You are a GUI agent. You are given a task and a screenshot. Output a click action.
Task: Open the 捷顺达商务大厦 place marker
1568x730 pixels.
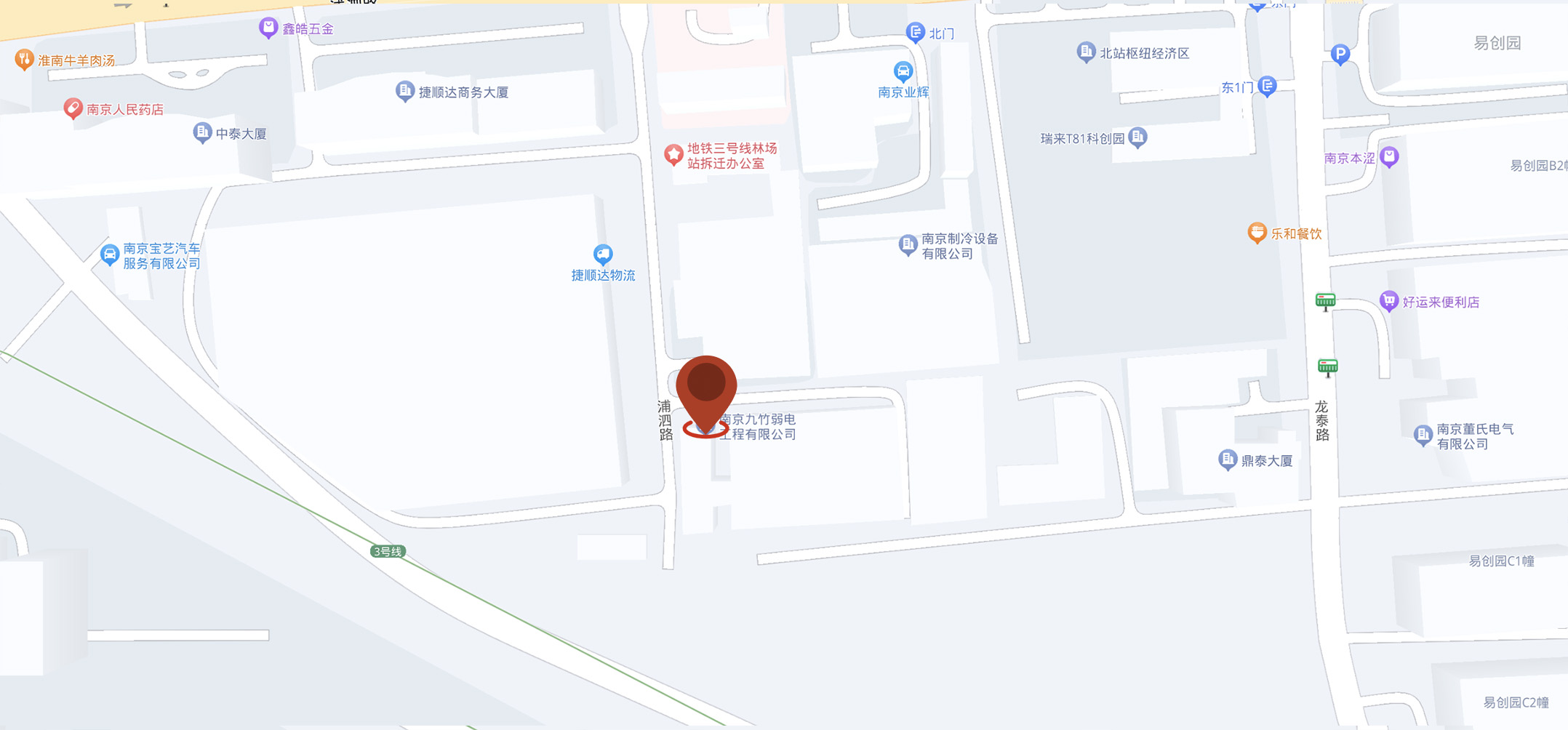click(404, 91)
